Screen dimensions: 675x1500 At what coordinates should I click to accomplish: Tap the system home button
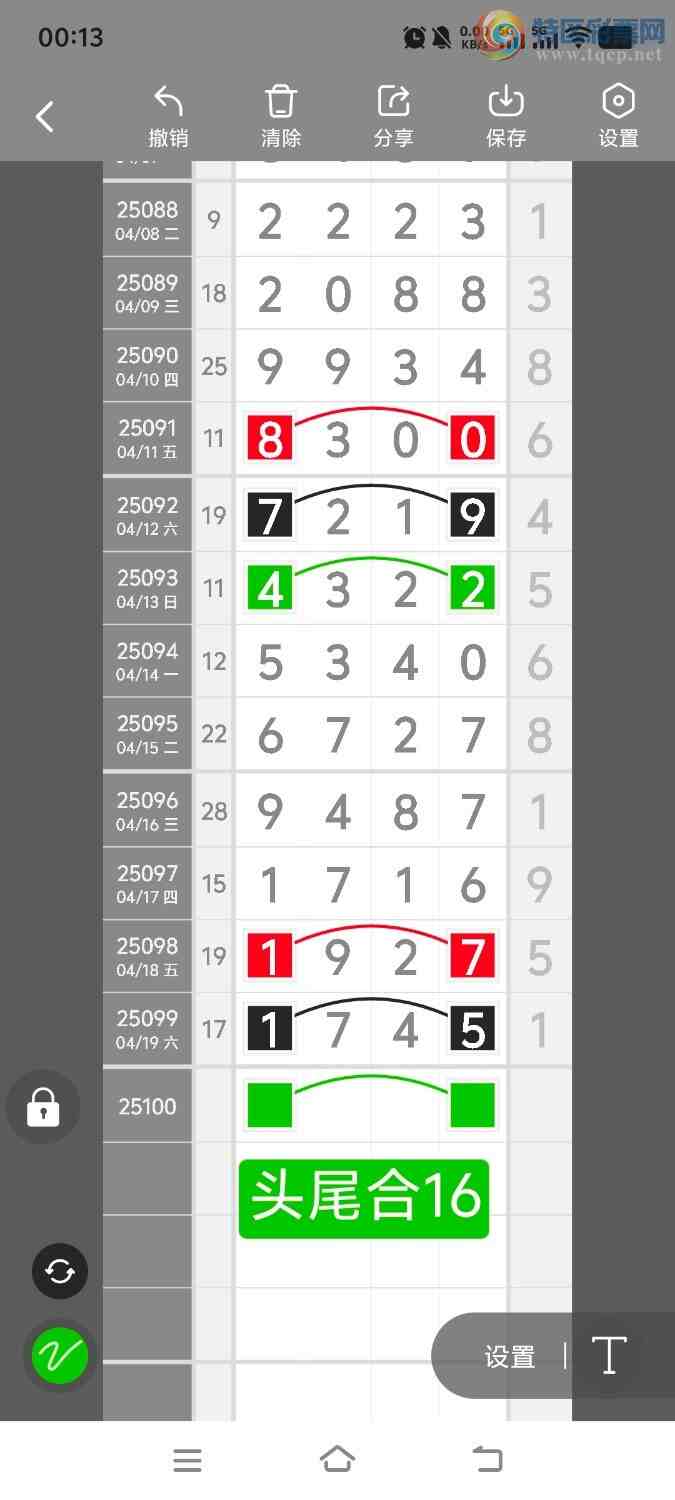point(337,1460)
